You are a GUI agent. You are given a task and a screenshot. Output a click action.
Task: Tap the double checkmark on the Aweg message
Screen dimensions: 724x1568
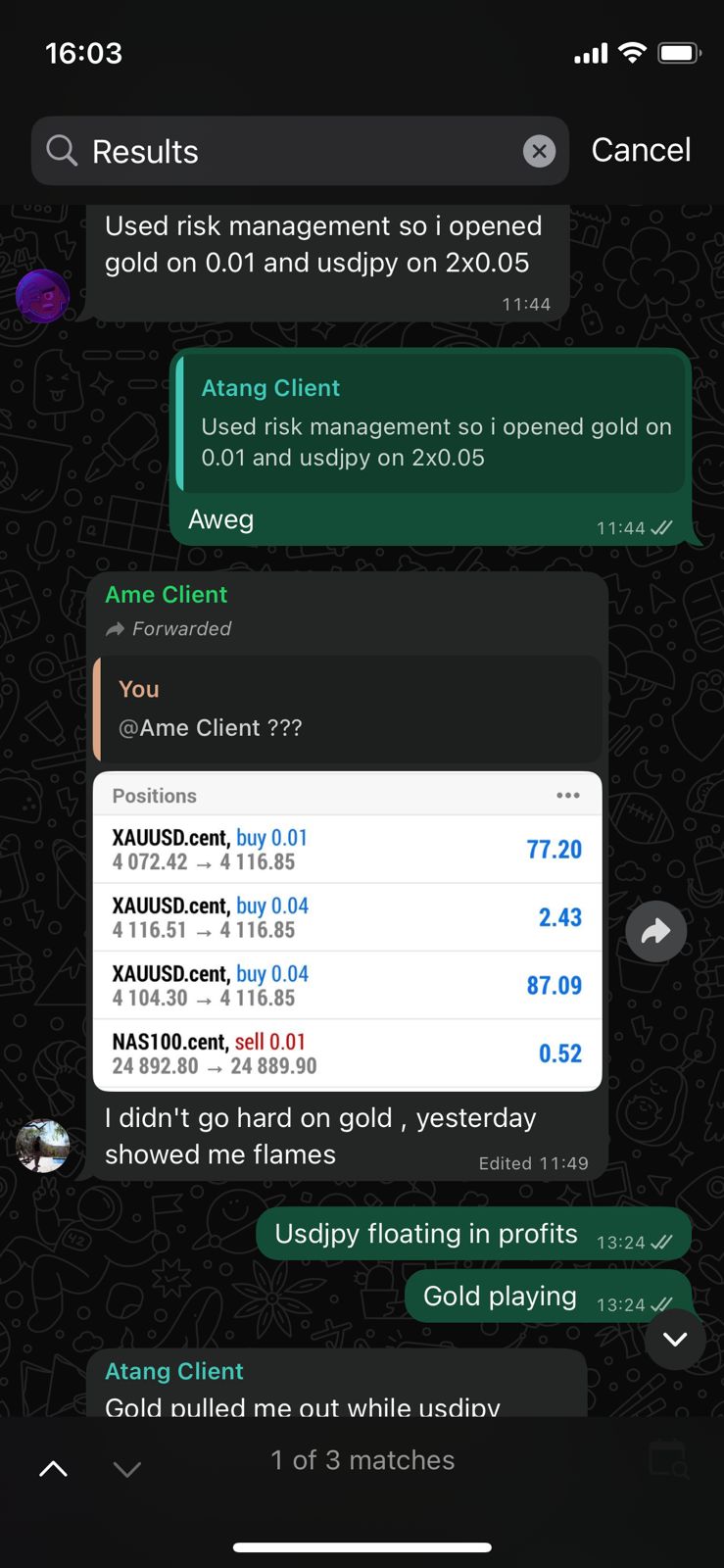[661, 527]
